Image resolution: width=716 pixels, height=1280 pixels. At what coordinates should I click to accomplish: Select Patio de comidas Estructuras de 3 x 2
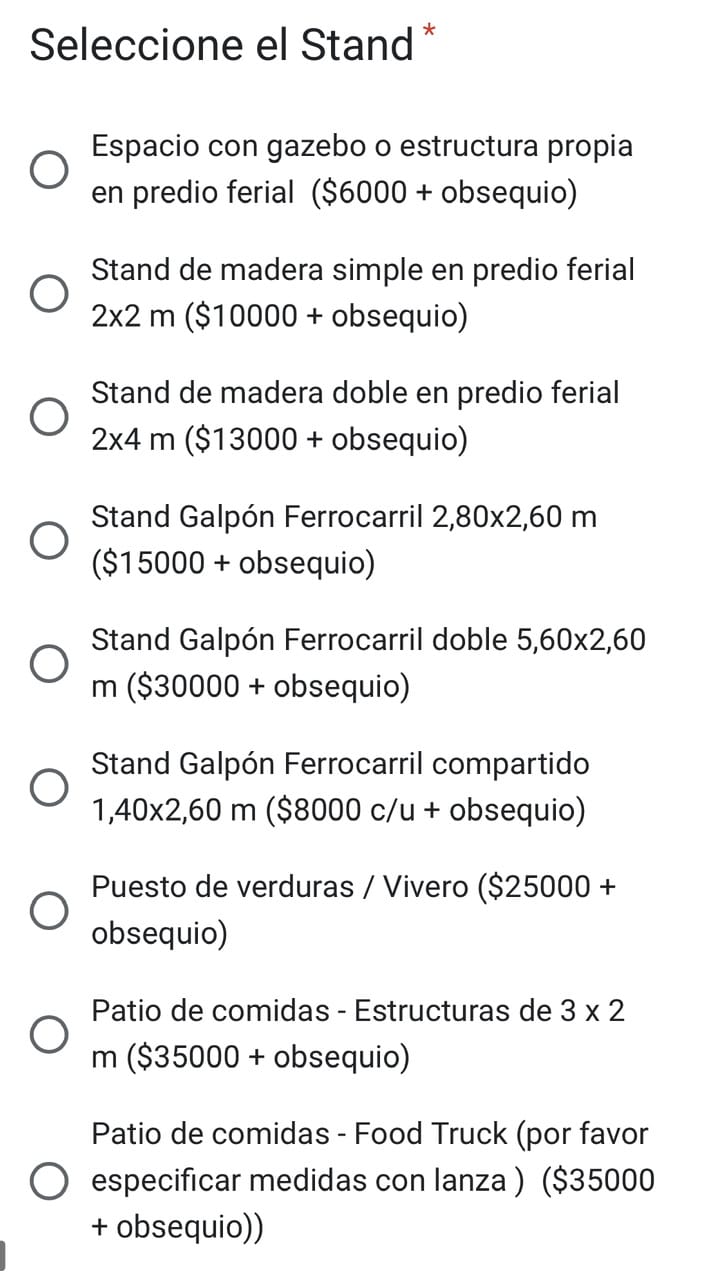coord(48,1035)
